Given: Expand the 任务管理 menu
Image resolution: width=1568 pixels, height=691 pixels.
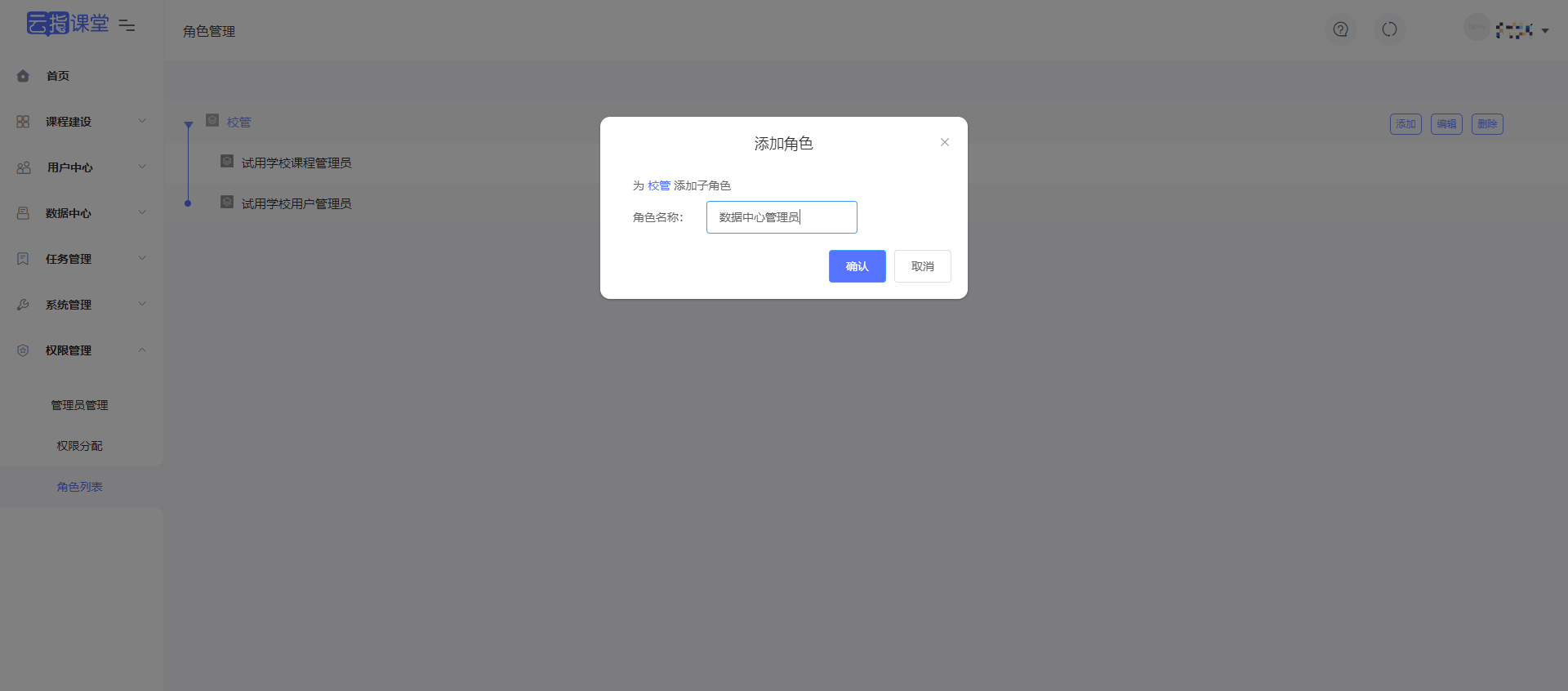Looking at the screenshot, I should tap(82, 259).
